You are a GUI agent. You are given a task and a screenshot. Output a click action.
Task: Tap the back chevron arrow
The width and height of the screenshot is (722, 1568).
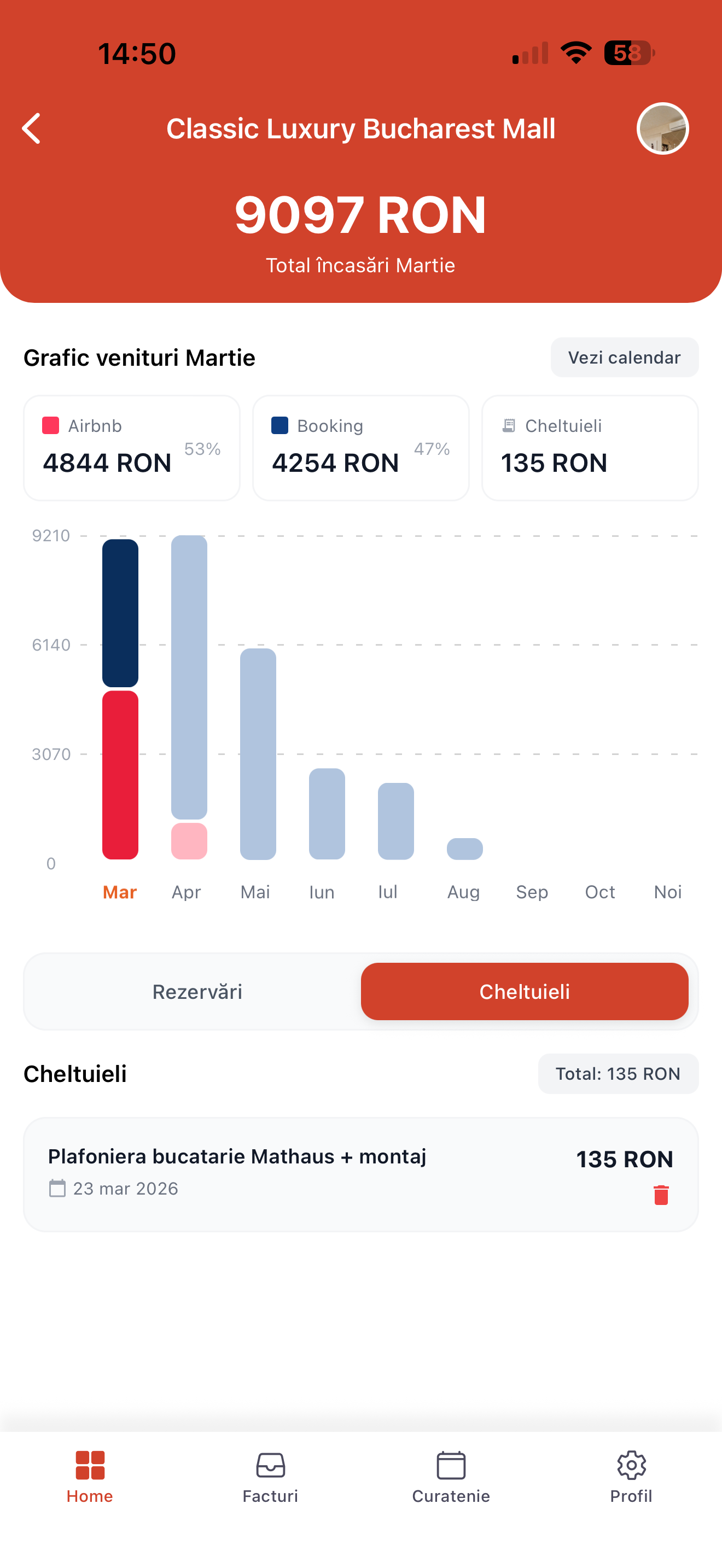point(31,128)
